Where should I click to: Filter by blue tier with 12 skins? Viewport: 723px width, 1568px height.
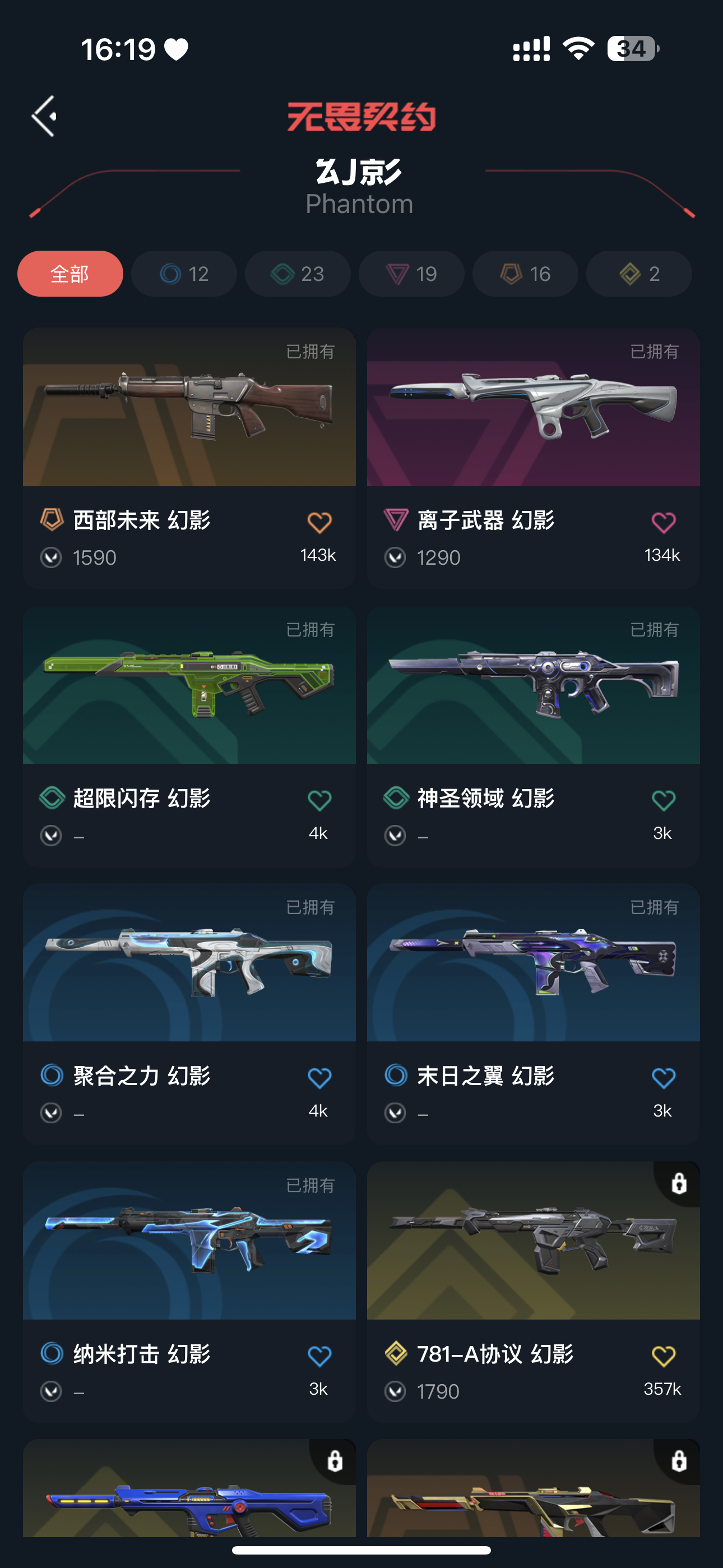coord(184,274)
